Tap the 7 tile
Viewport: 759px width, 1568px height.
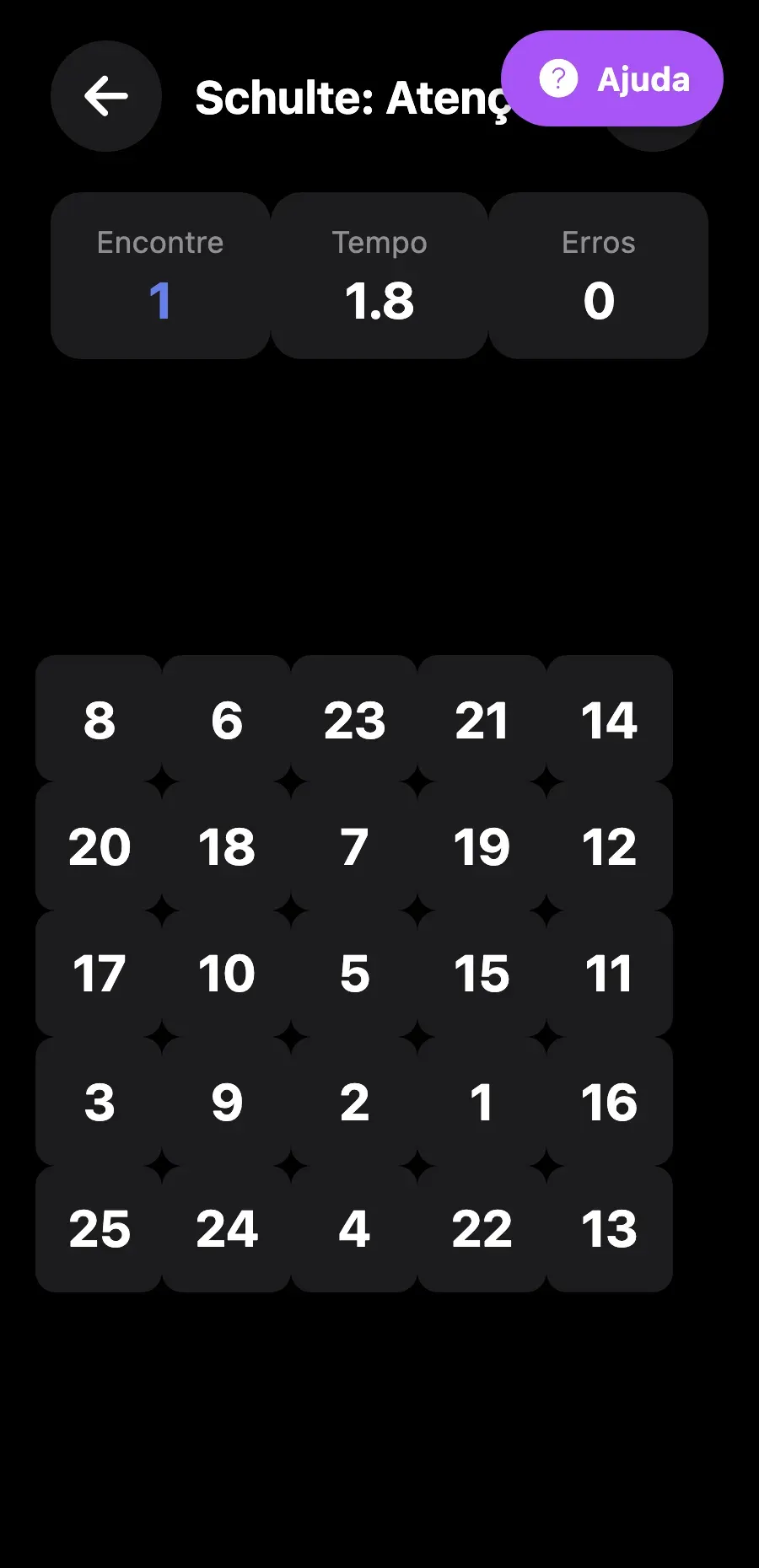pyautogui.click(x=354, y=846)
